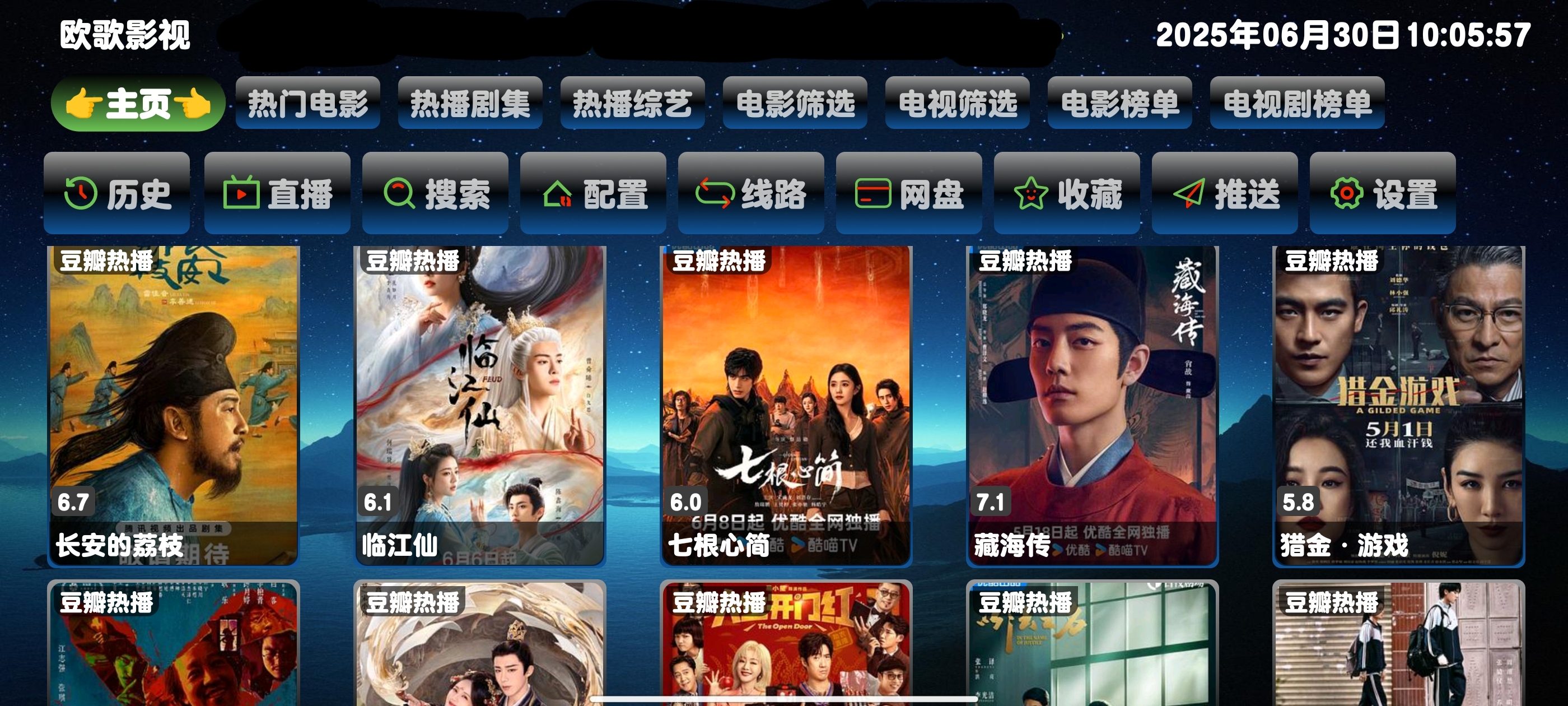Open the 长安的荔枝 poster card

tap(174, 405)
